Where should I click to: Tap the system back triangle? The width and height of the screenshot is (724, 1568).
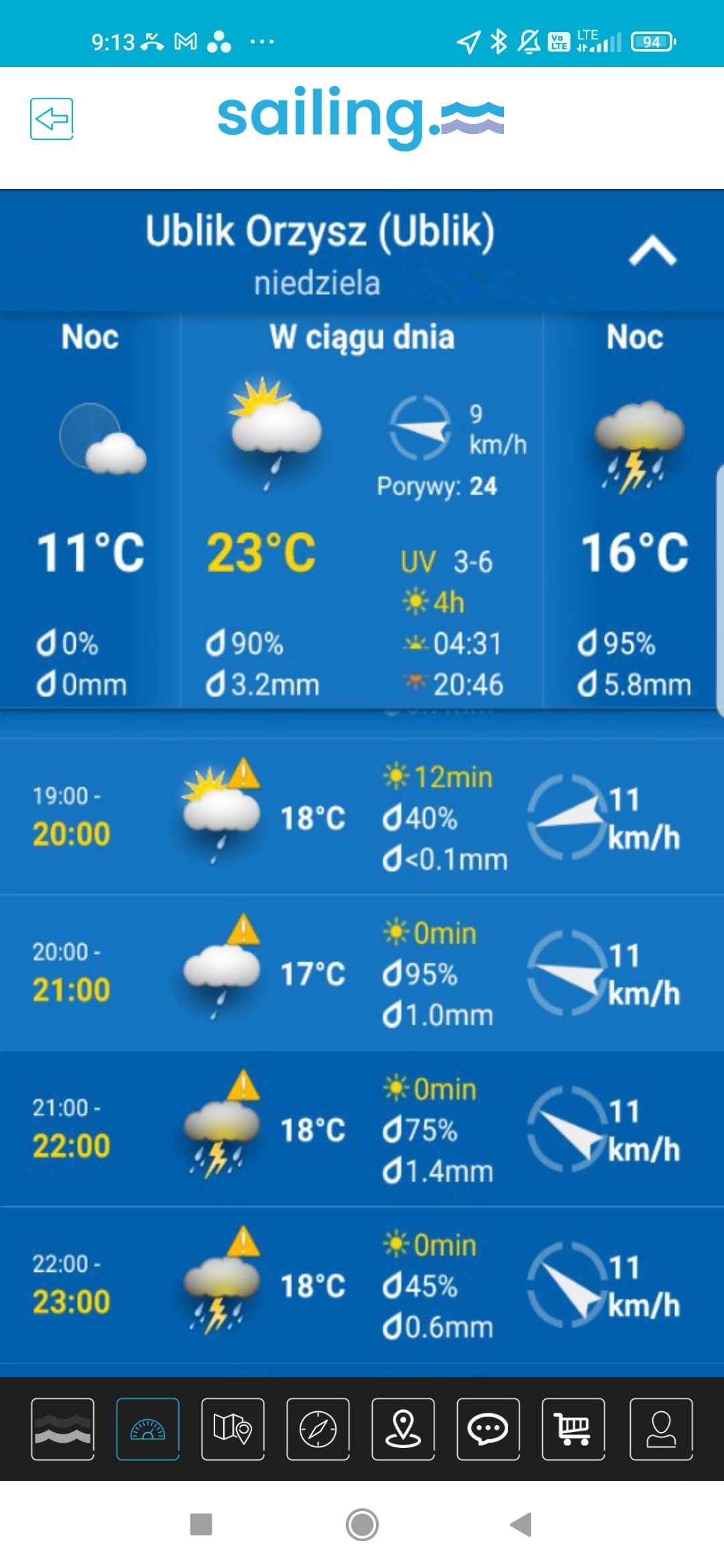521,1524
